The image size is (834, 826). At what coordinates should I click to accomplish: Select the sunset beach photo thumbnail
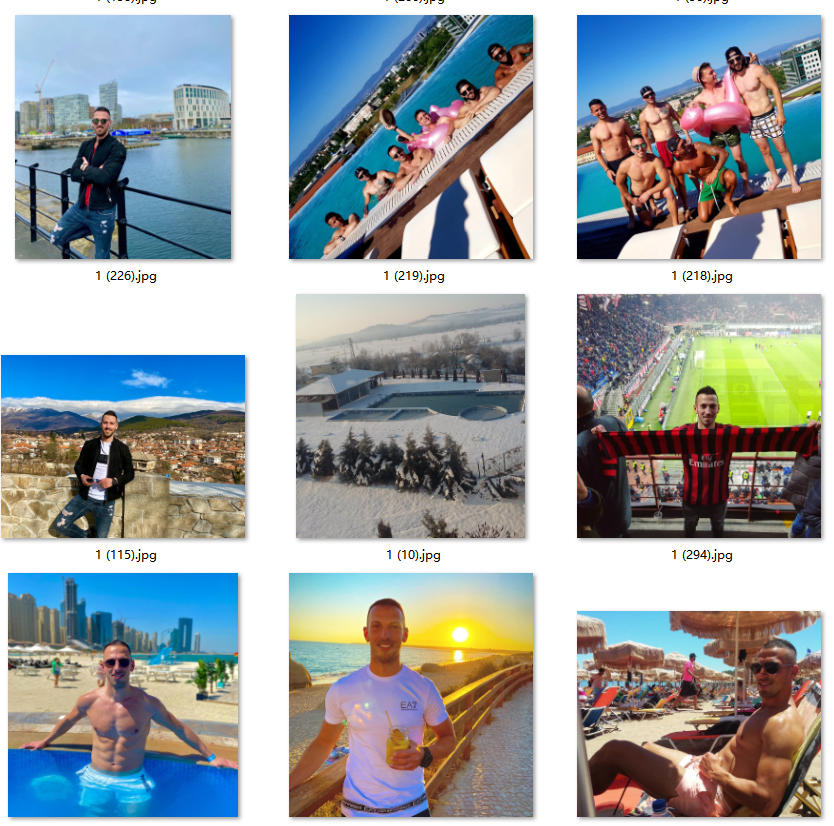(411, 694)
